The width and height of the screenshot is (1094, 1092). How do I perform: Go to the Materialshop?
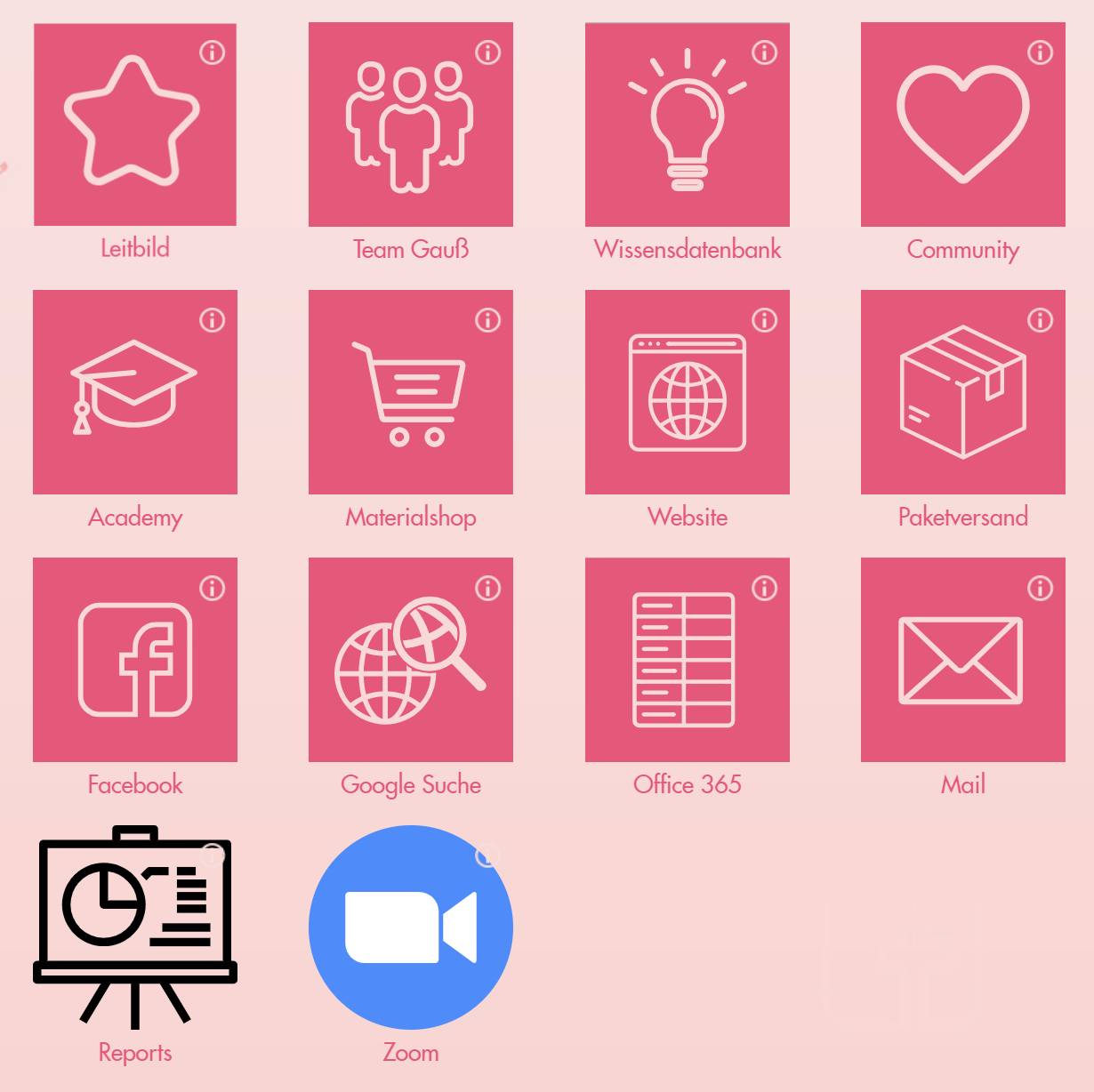(410, 391)
